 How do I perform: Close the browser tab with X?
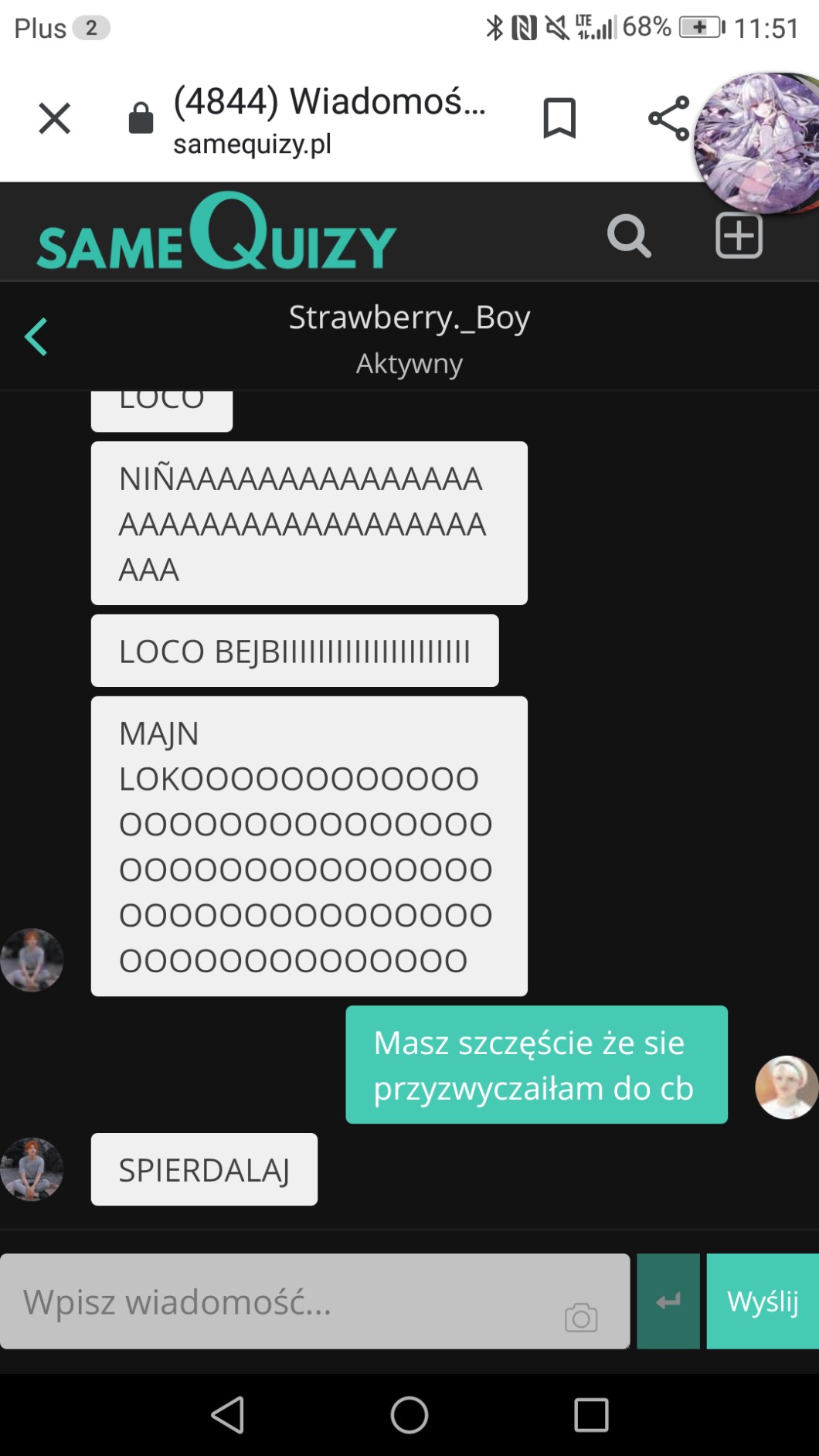54,118
